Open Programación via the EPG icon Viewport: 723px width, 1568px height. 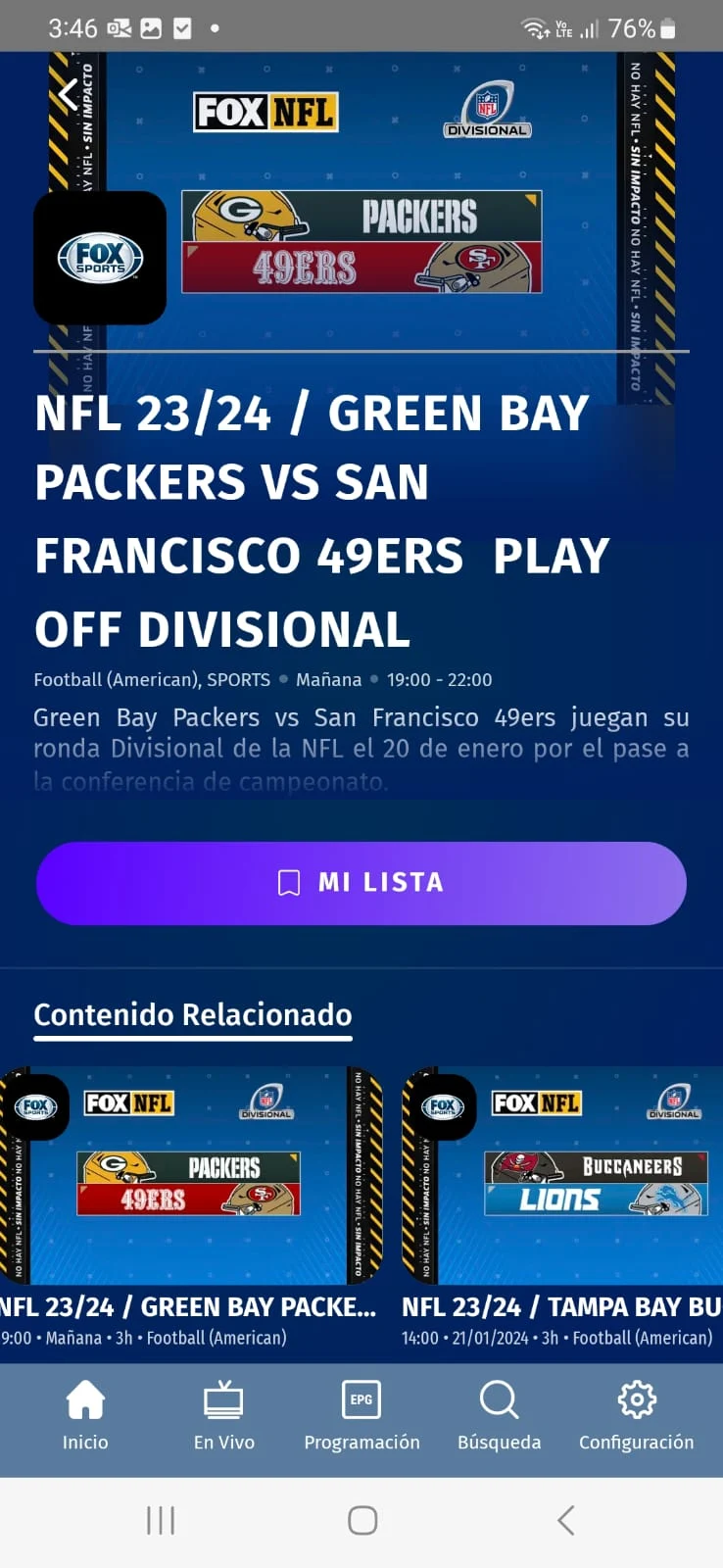pos(361,1400)
